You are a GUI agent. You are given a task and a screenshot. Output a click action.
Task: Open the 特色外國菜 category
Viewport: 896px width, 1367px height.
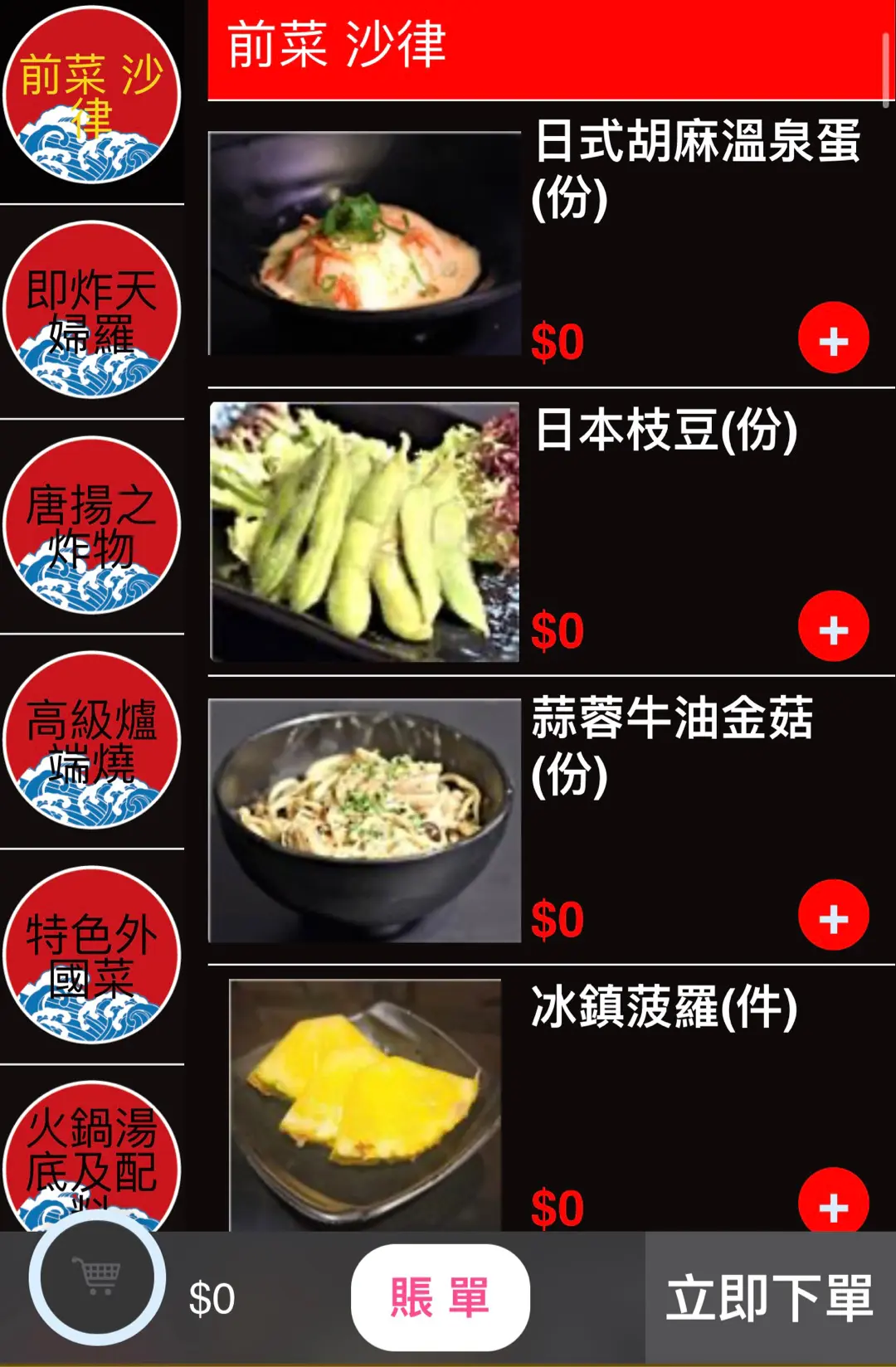[92, 955]
